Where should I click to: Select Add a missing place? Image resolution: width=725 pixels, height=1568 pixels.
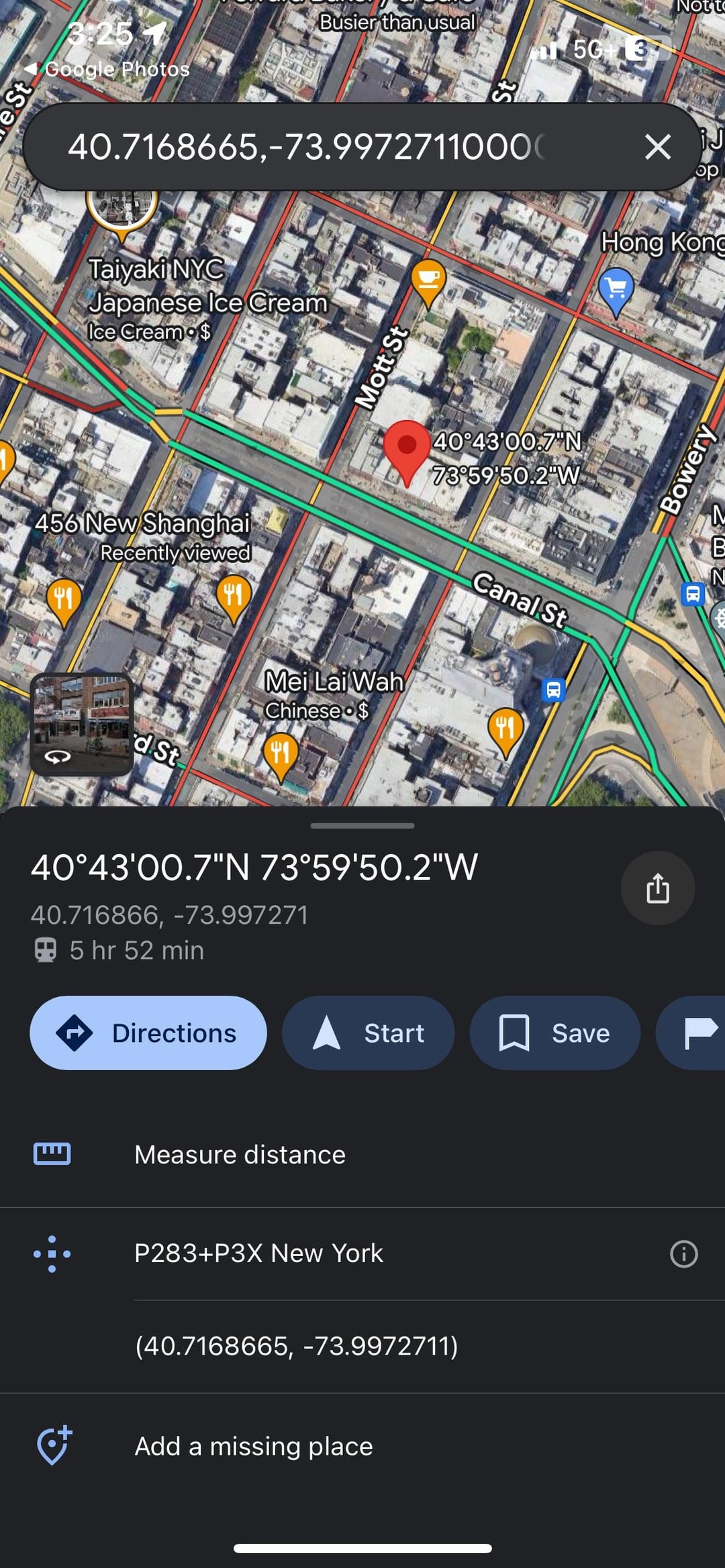point(253,1447)
